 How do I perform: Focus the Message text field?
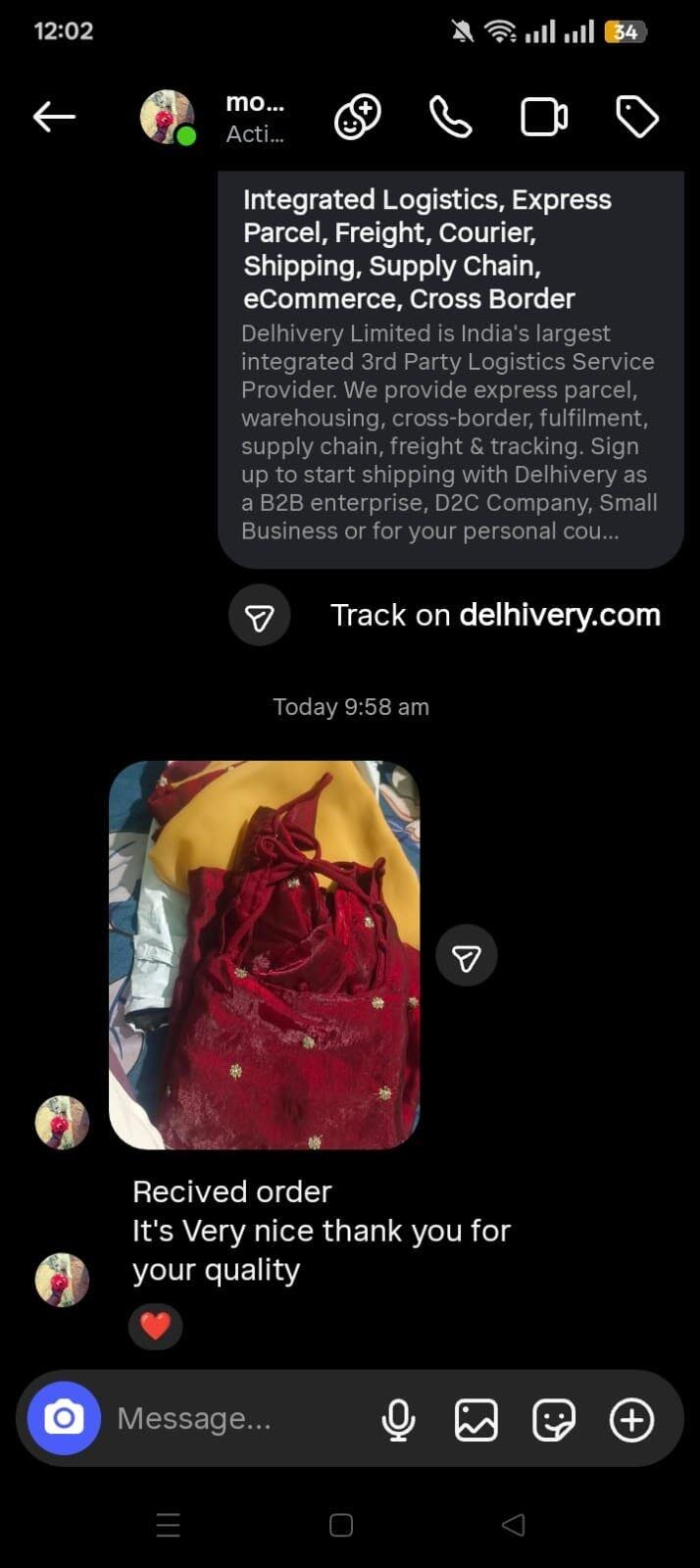point(235,1418)
